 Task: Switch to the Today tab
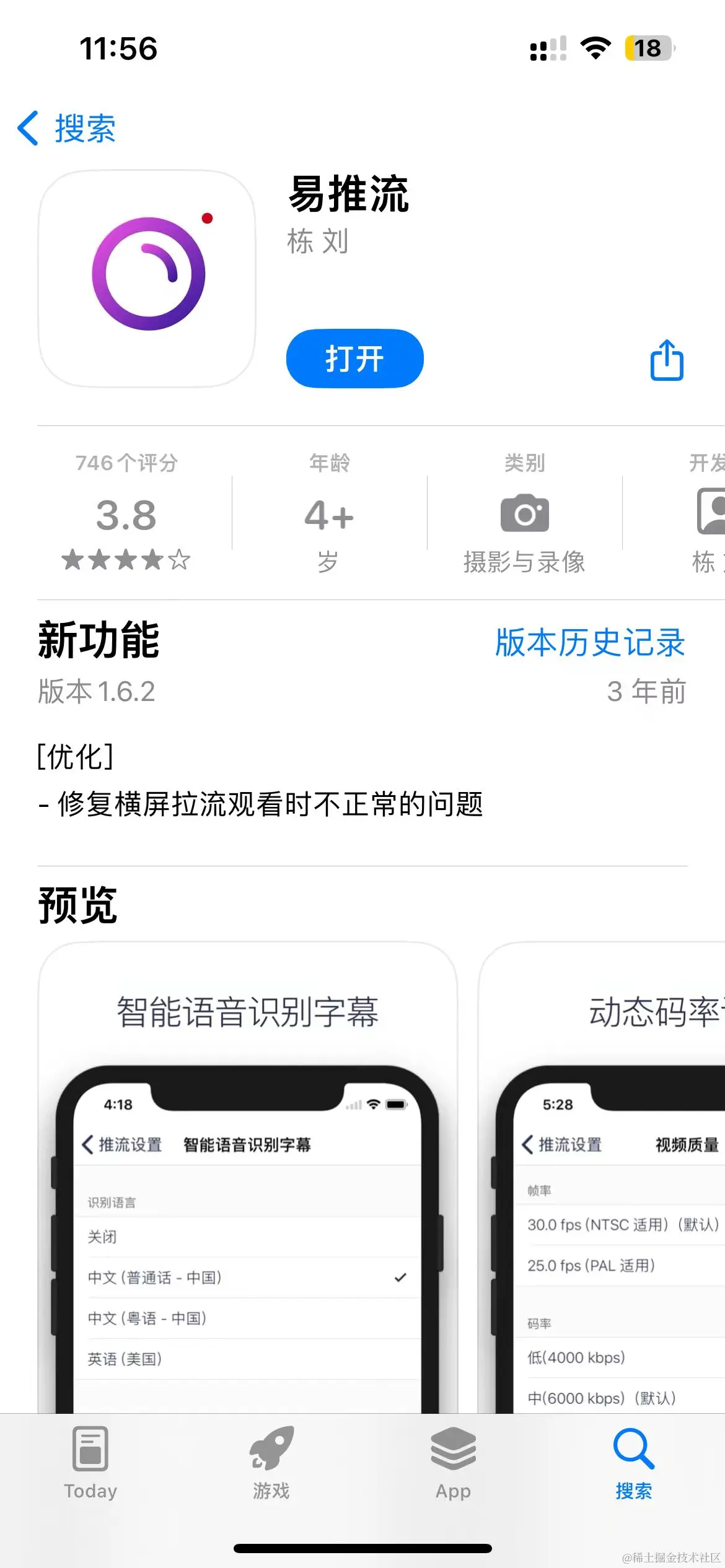(x=90, y=1463)
